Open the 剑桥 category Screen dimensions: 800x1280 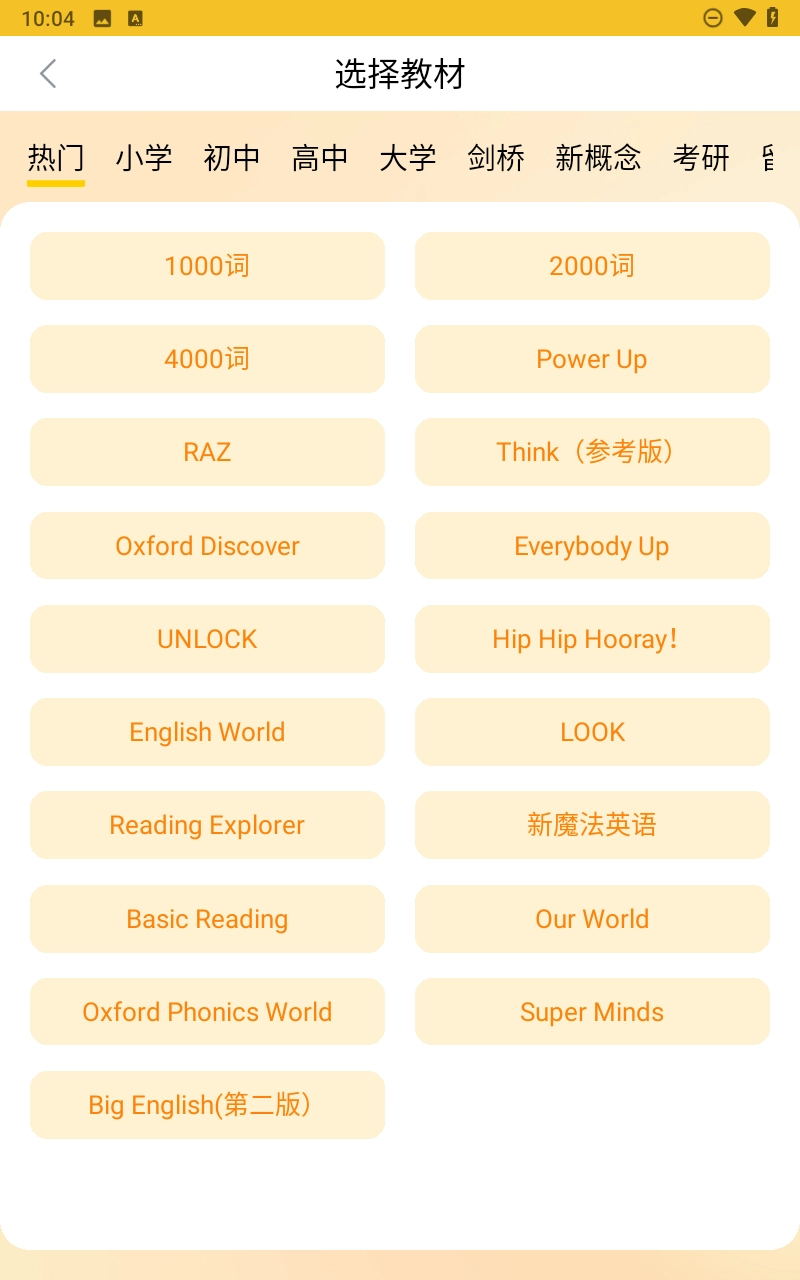(495, 158)
